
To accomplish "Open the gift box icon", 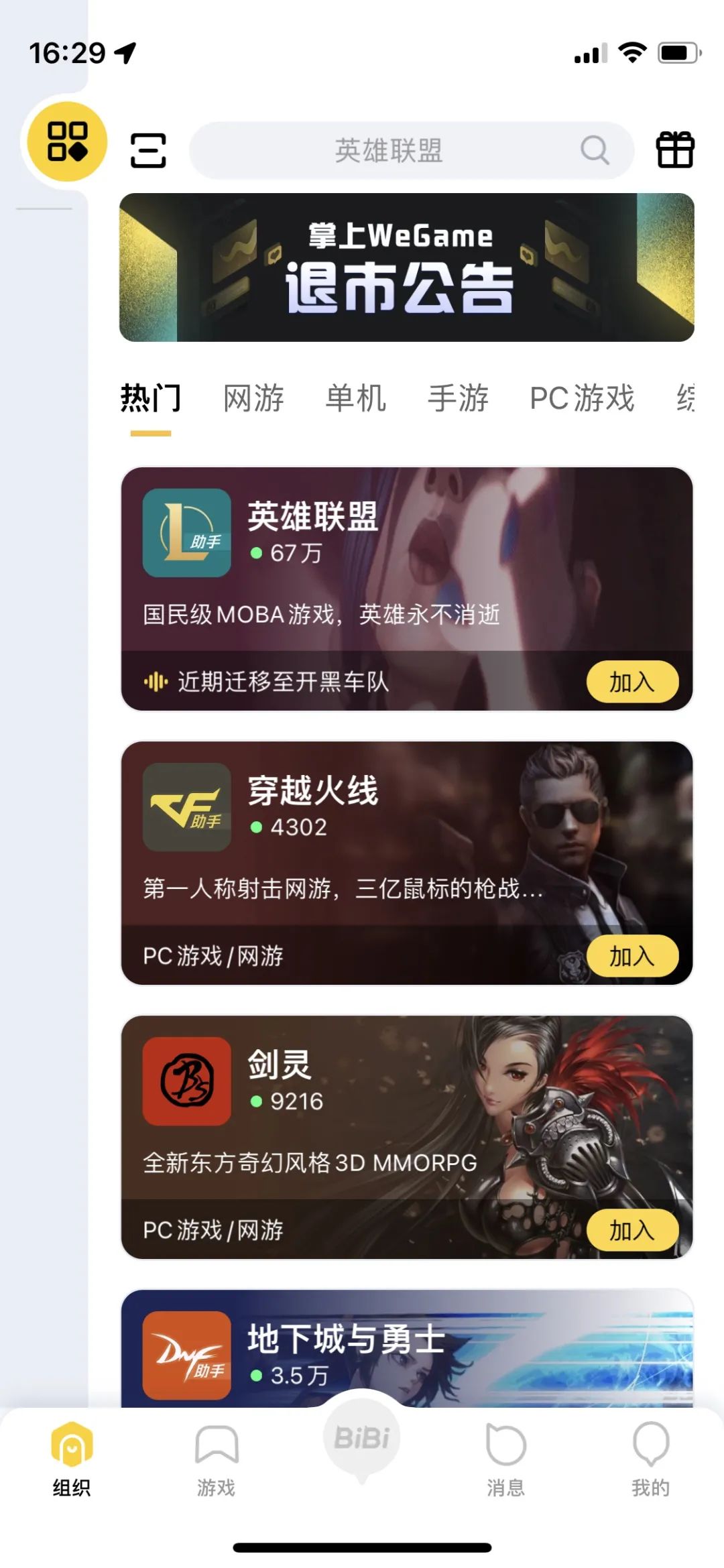I will (674, 149).
